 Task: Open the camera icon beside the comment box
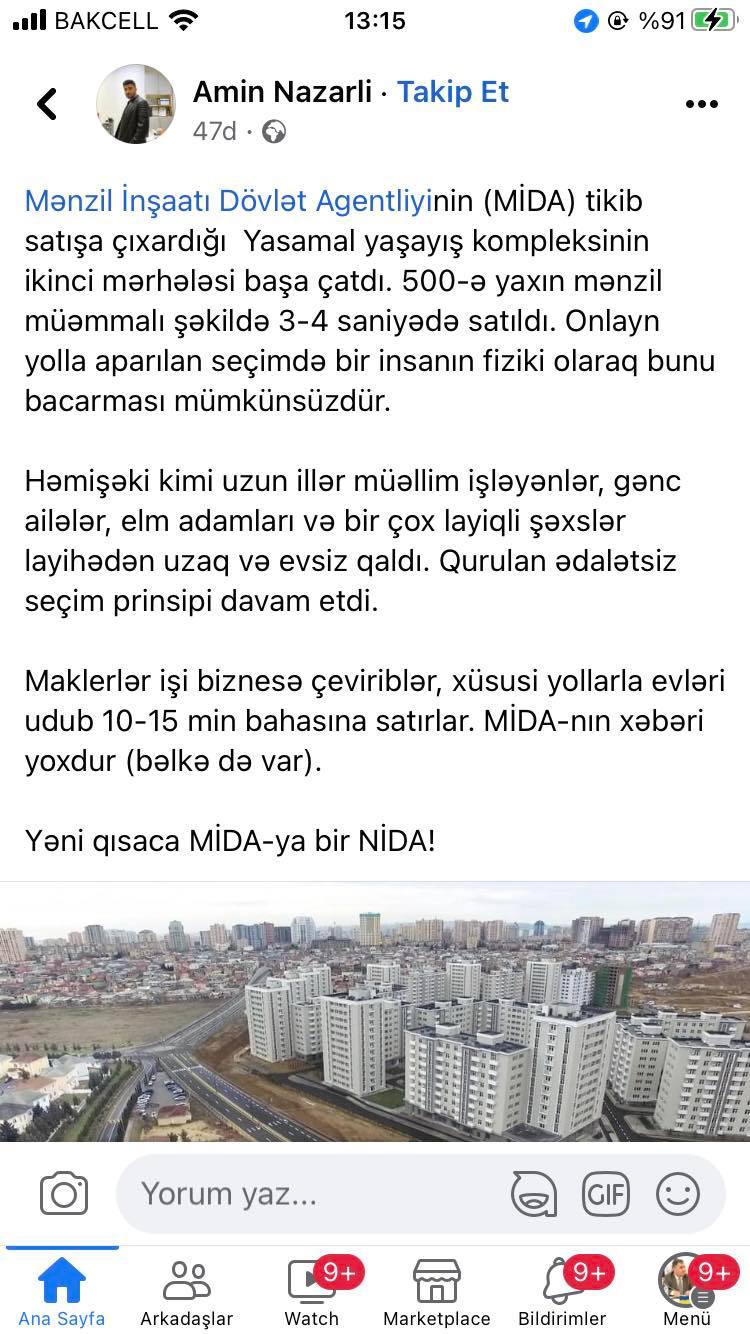64,1194
